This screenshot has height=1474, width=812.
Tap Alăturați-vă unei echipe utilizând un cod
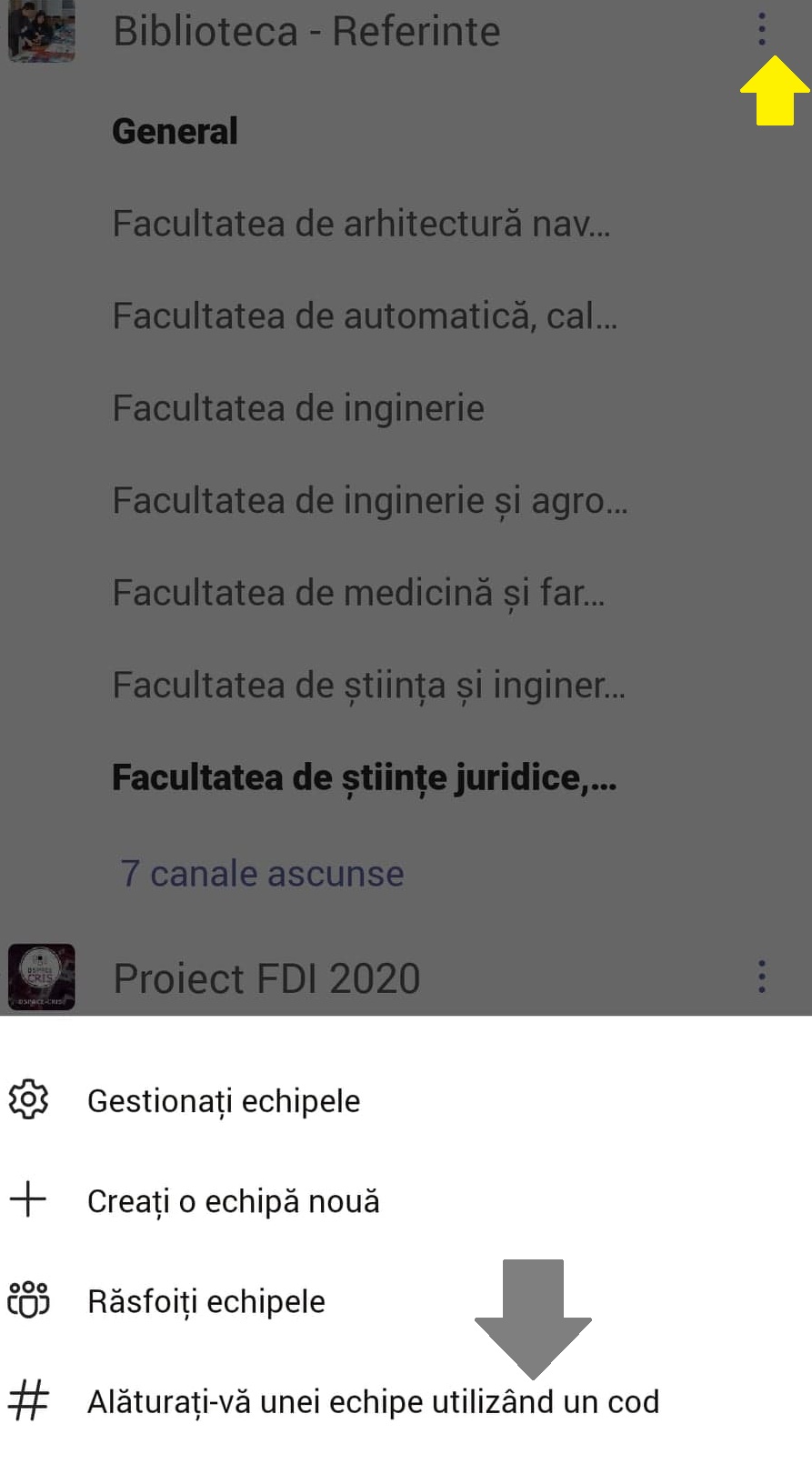pyautogui.click(x=406, y=1401)
